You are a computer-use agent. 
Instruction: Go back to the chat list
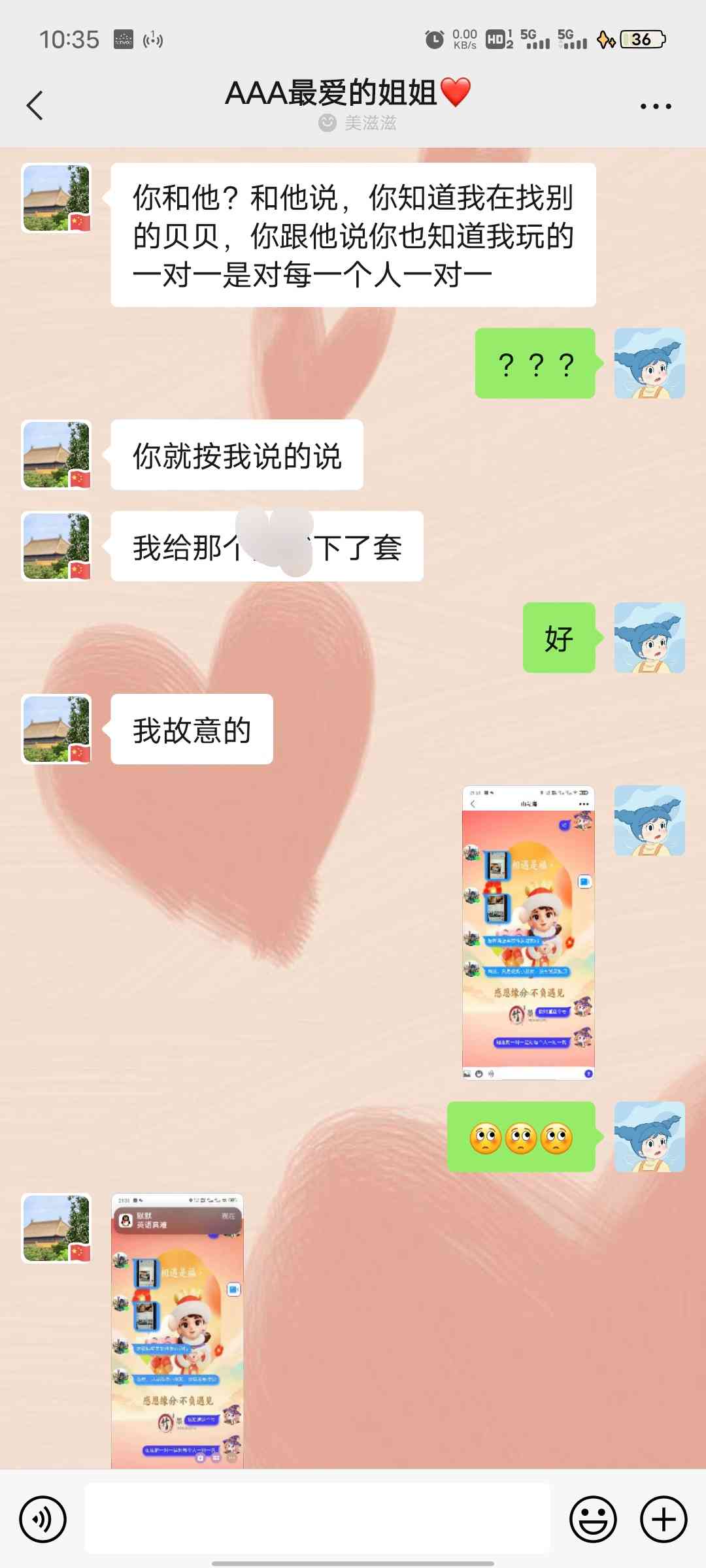pyautogui.click(x=35, y=105)
